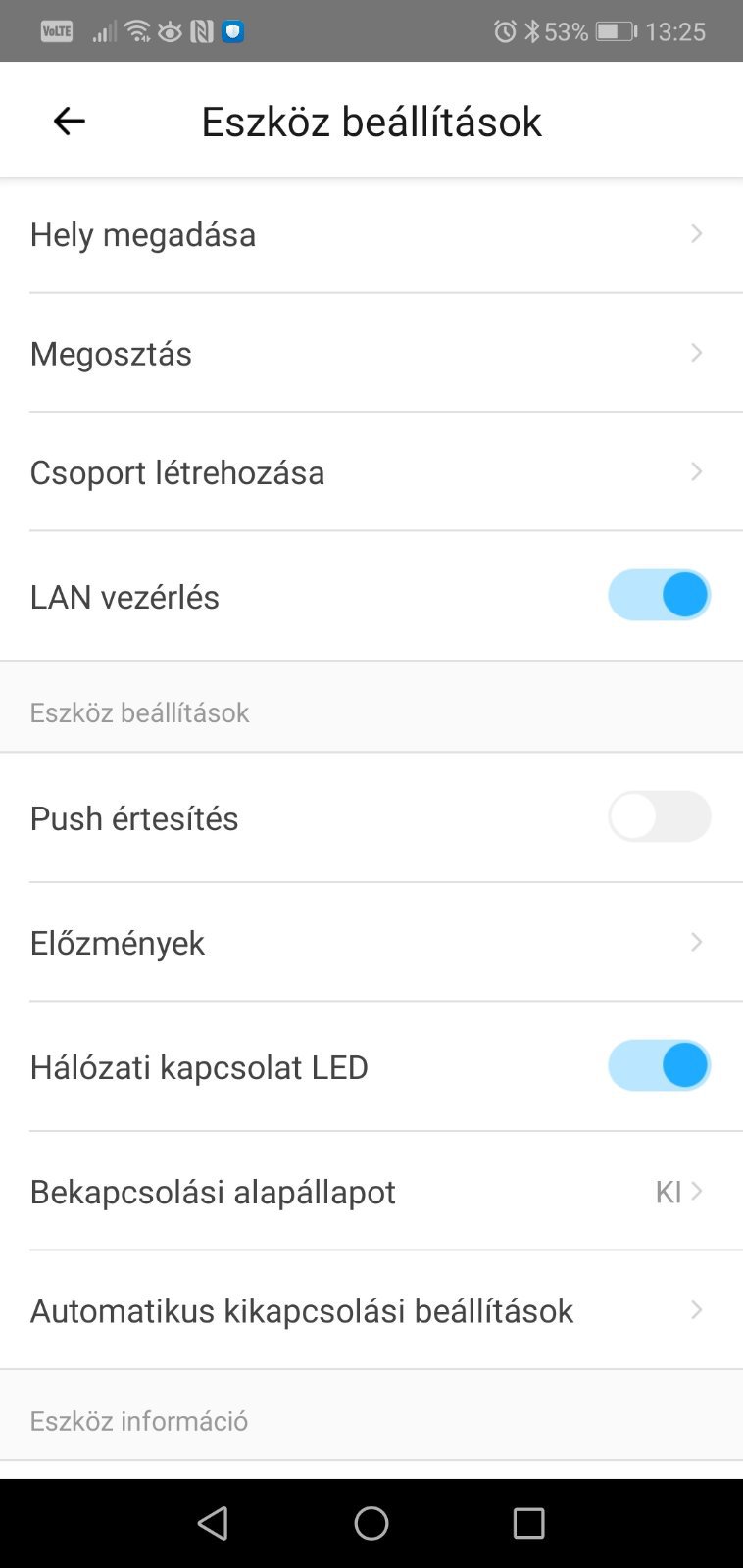Turn off the LAN vezérlés switch
This screenshot has width=743, height=1568.
(659, 596)
